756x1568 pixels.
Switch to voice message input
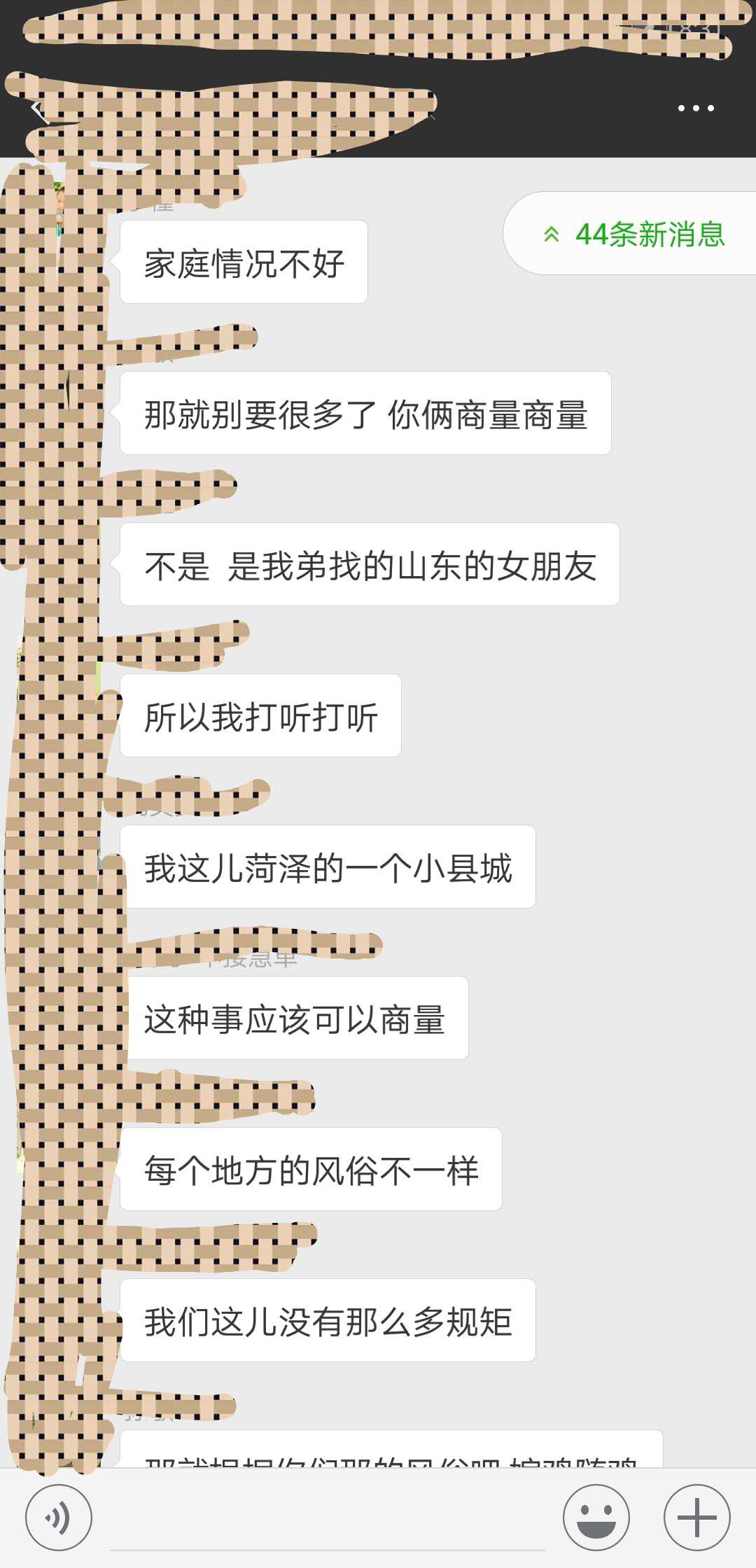58,1518
